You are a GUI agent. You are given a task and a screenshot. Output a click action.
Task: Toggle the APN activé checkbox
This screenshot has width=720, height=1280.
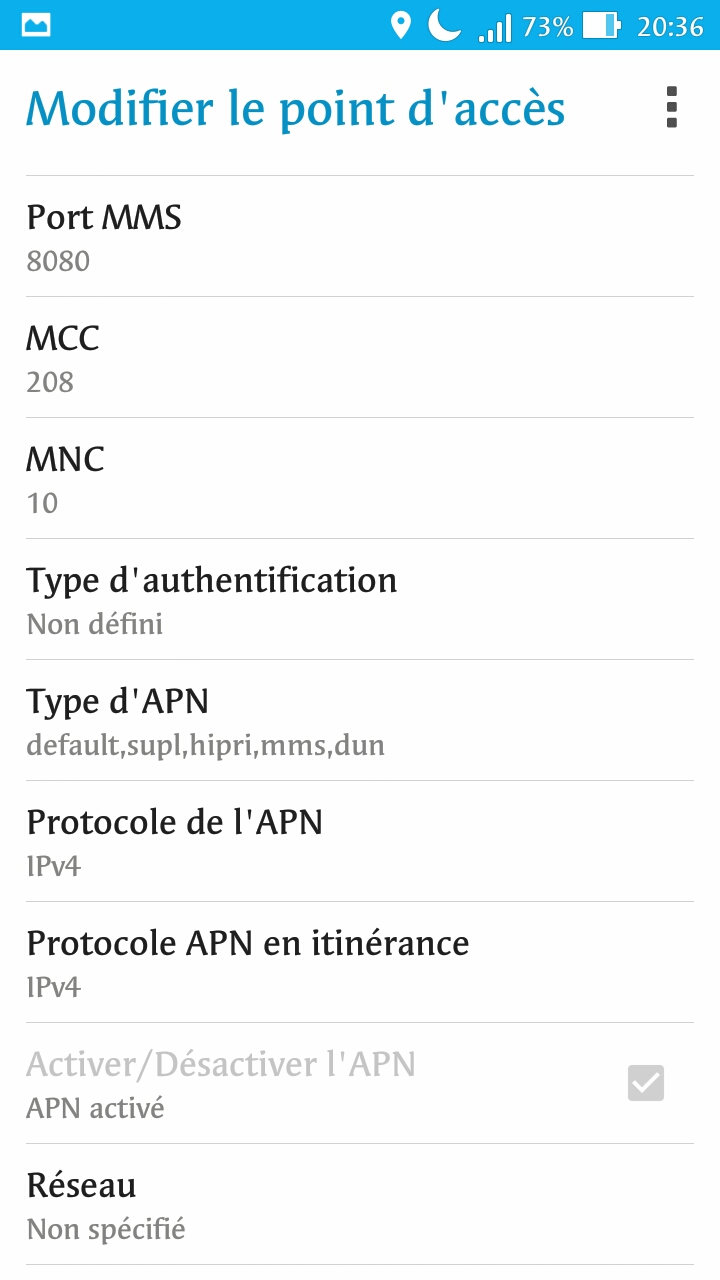[646, 1083]
